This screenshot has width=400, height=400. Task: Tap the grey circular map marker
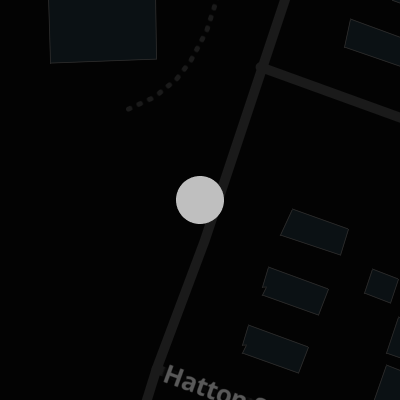click(200, 200)
